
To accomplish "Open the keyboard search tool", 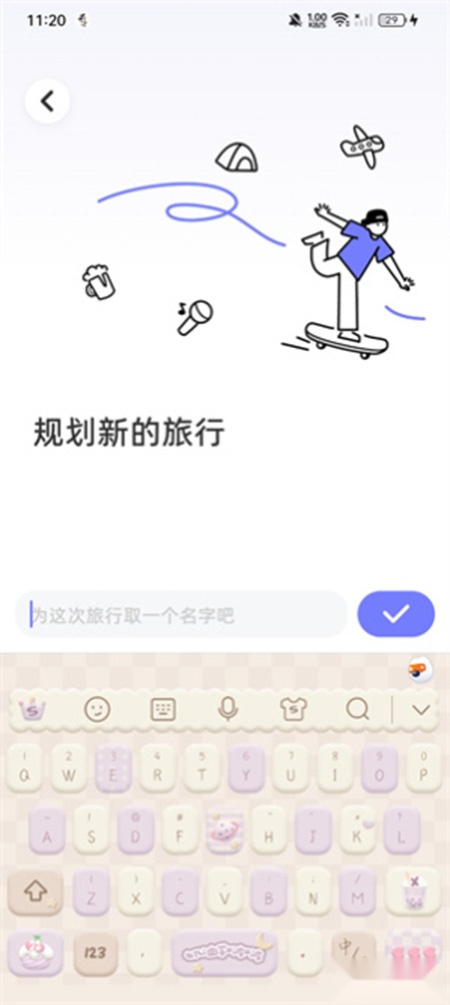I will [357, 709].
